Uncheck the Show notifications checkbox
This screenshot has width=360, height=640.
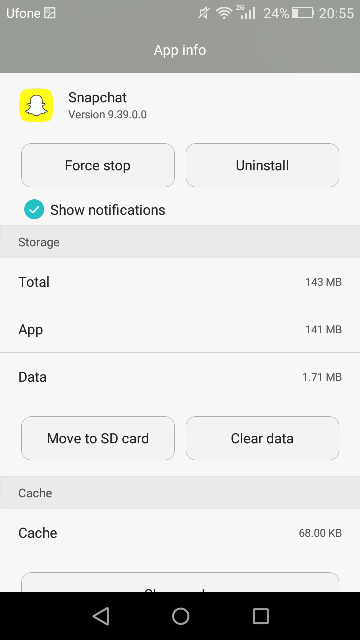coord(34,210)
